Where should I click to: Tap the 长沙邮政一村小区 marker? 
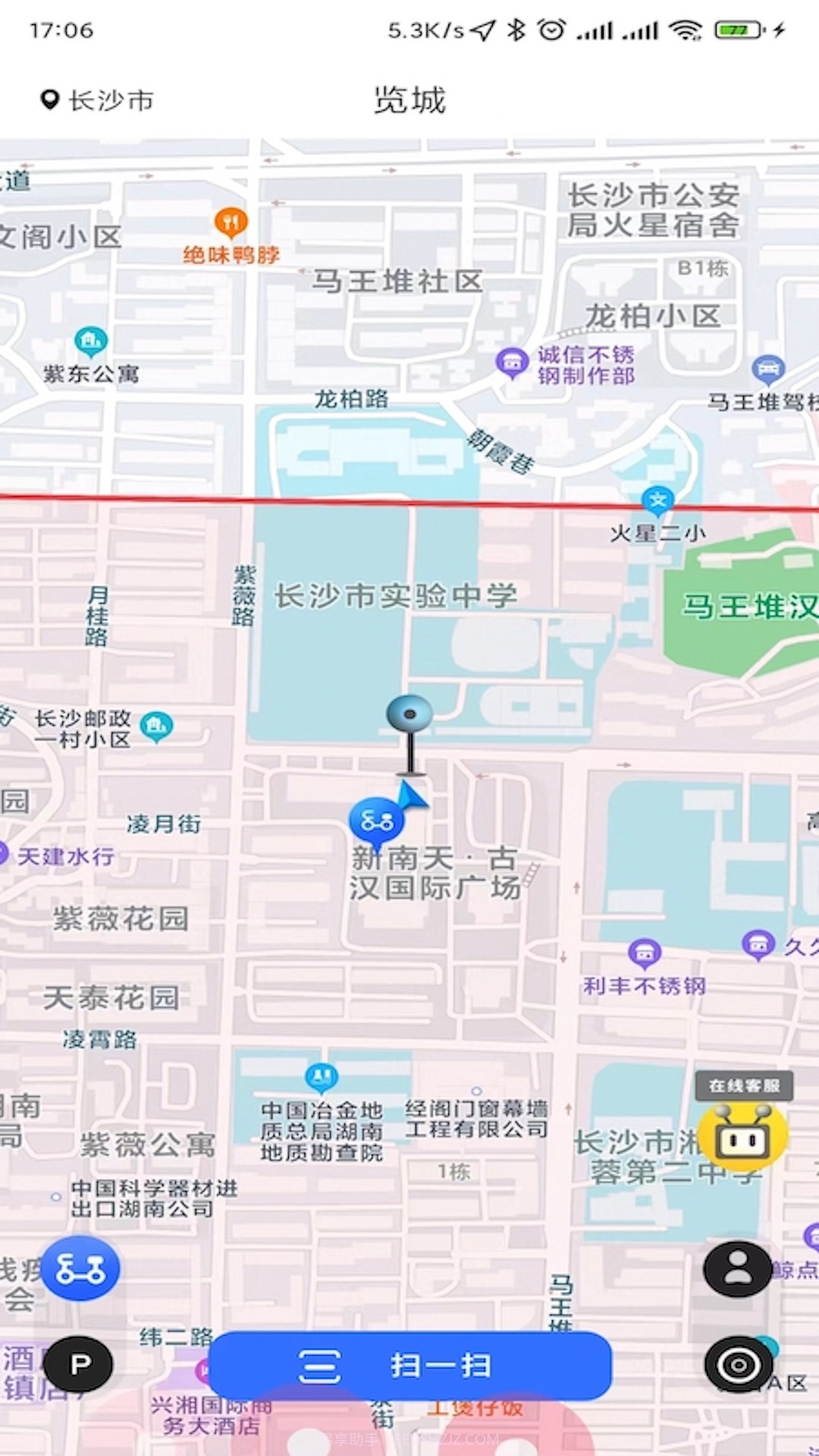coord(157,723)
